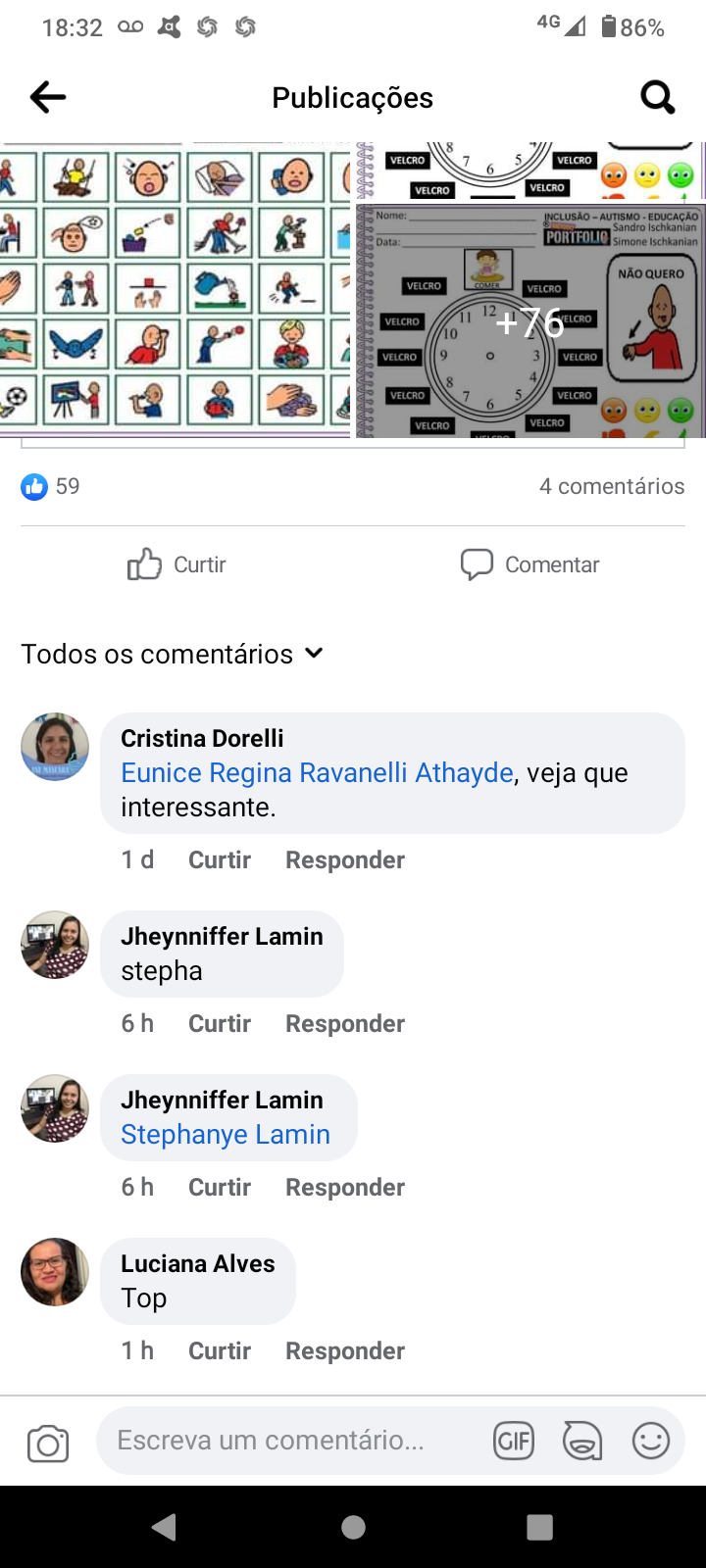Focus the 'Escreva um comentário...' field

pos(284,1441)
